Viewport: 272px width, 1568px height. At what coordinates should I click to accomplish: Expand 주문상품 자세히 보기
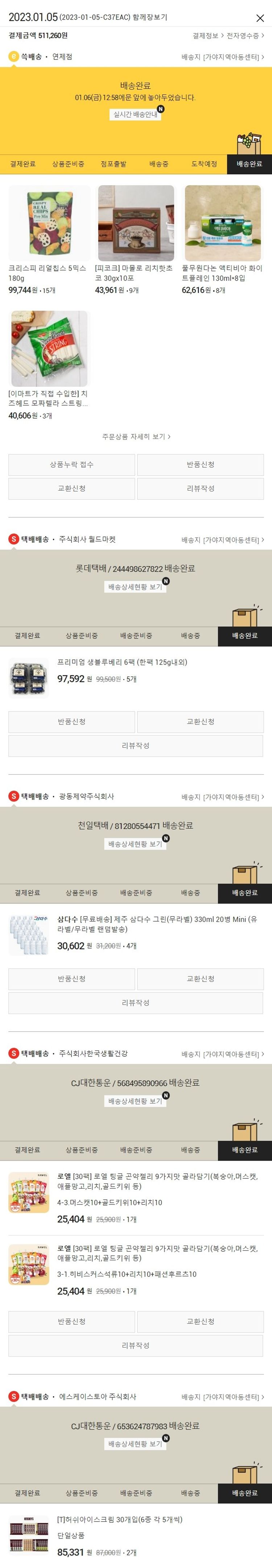[x=136, y=436]
